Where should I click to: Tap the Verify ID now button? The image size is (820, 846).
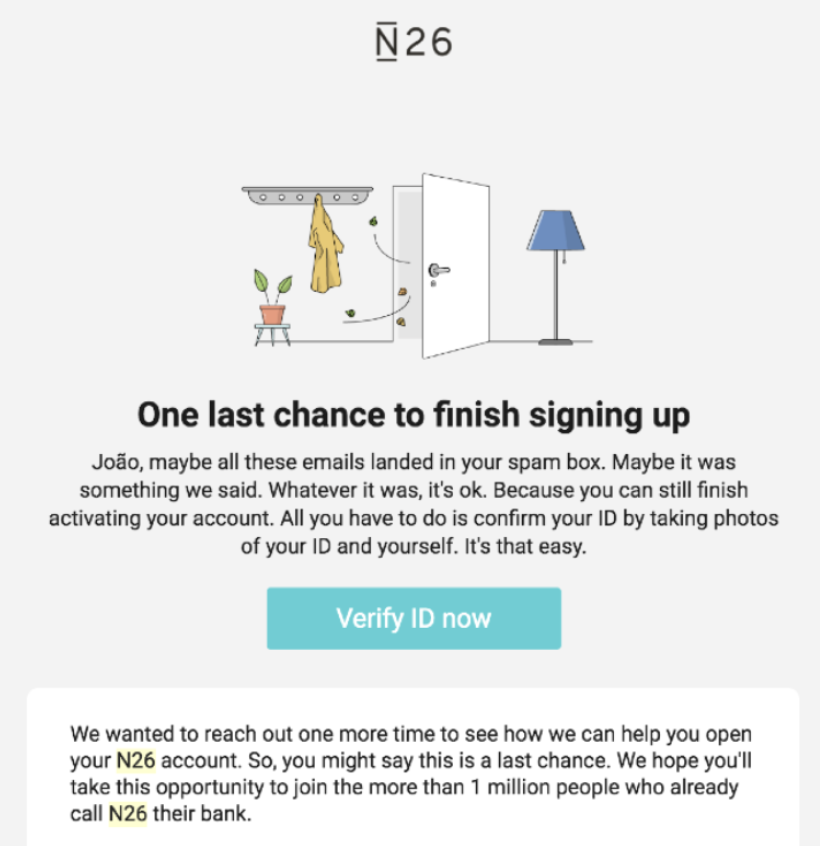pos(413,618)
